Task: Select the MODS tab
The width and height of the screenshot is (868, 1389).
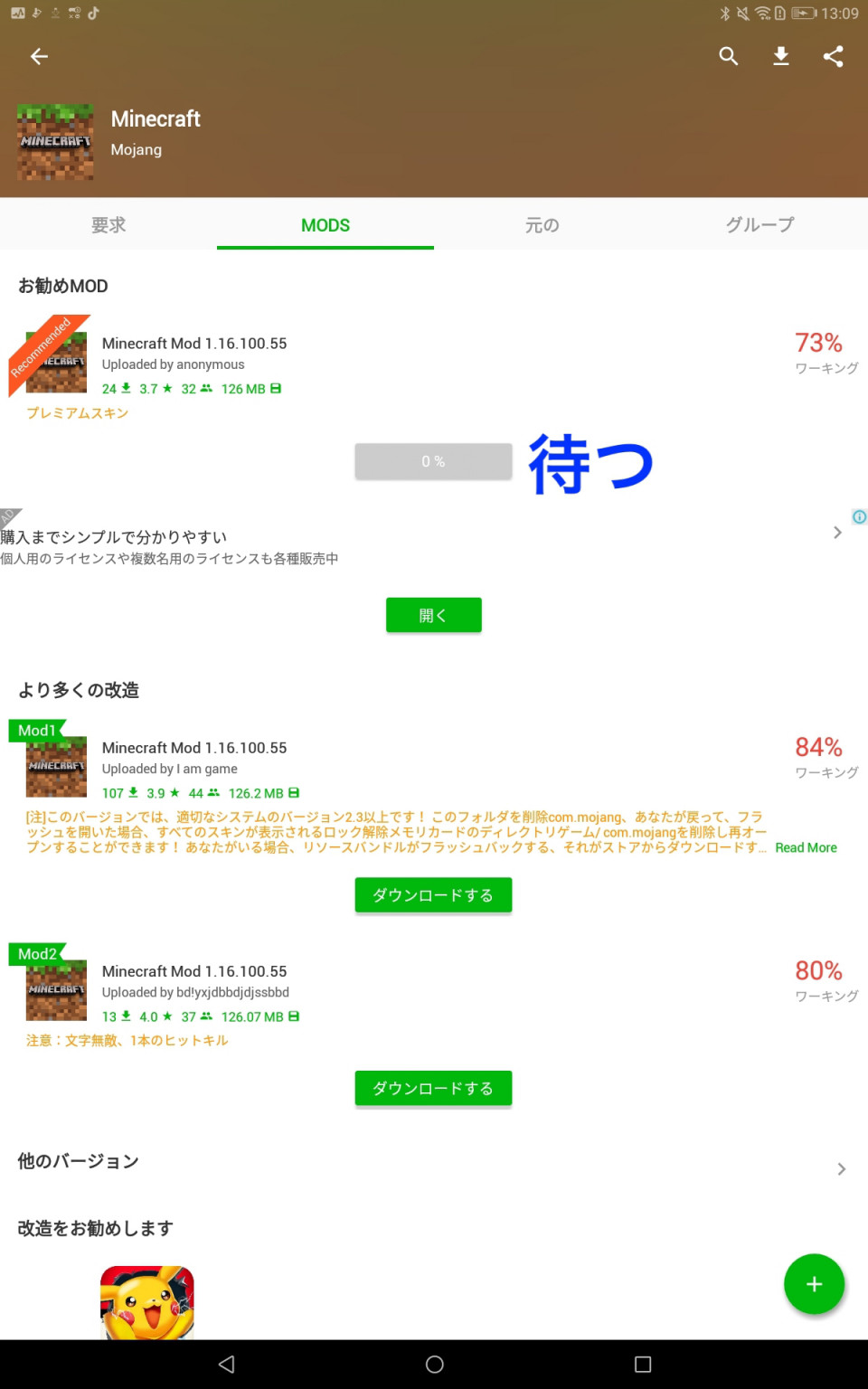Action: click(325, 225)
